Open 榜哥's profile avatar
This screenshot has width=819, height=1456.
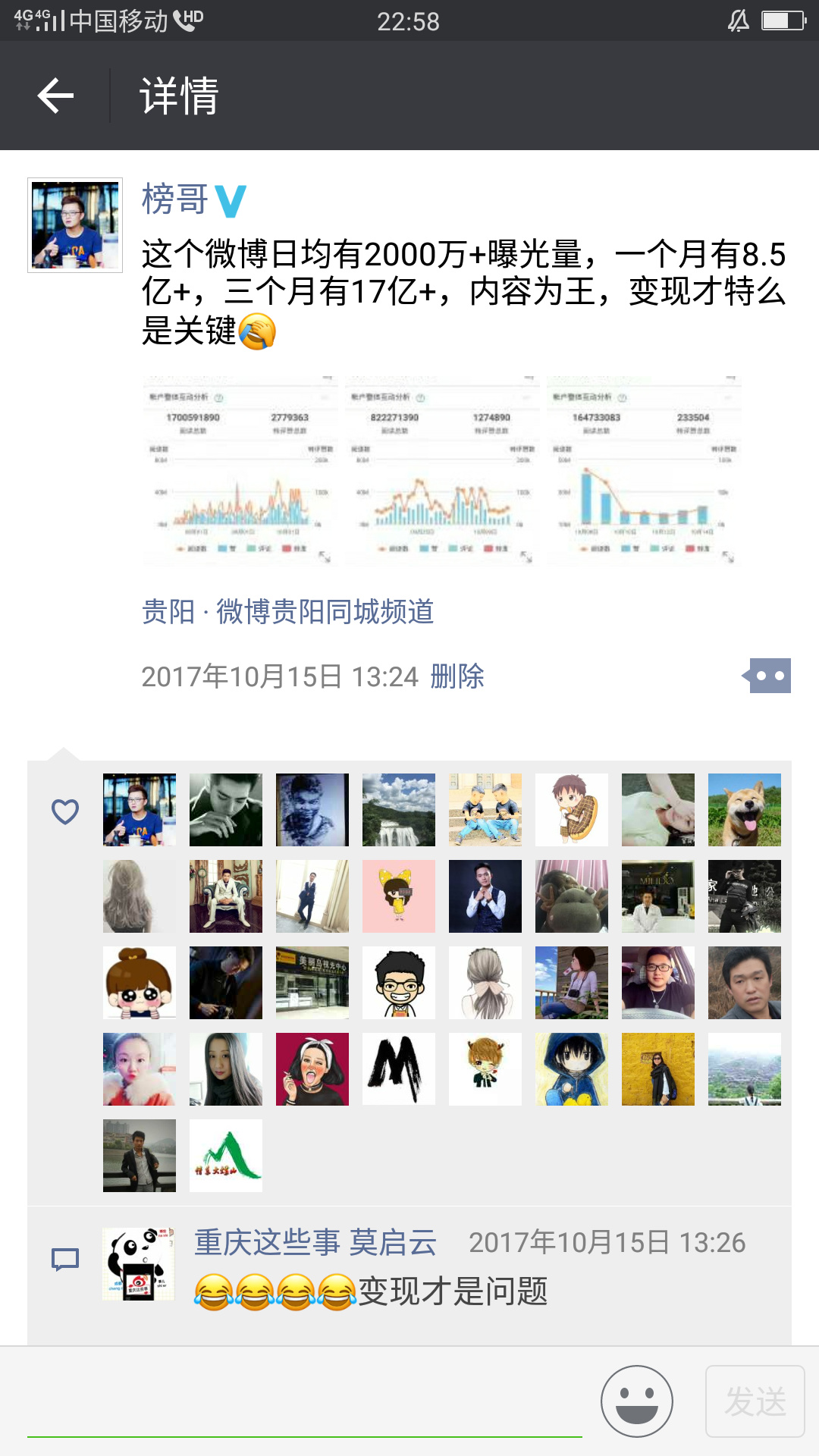point(75,225)
